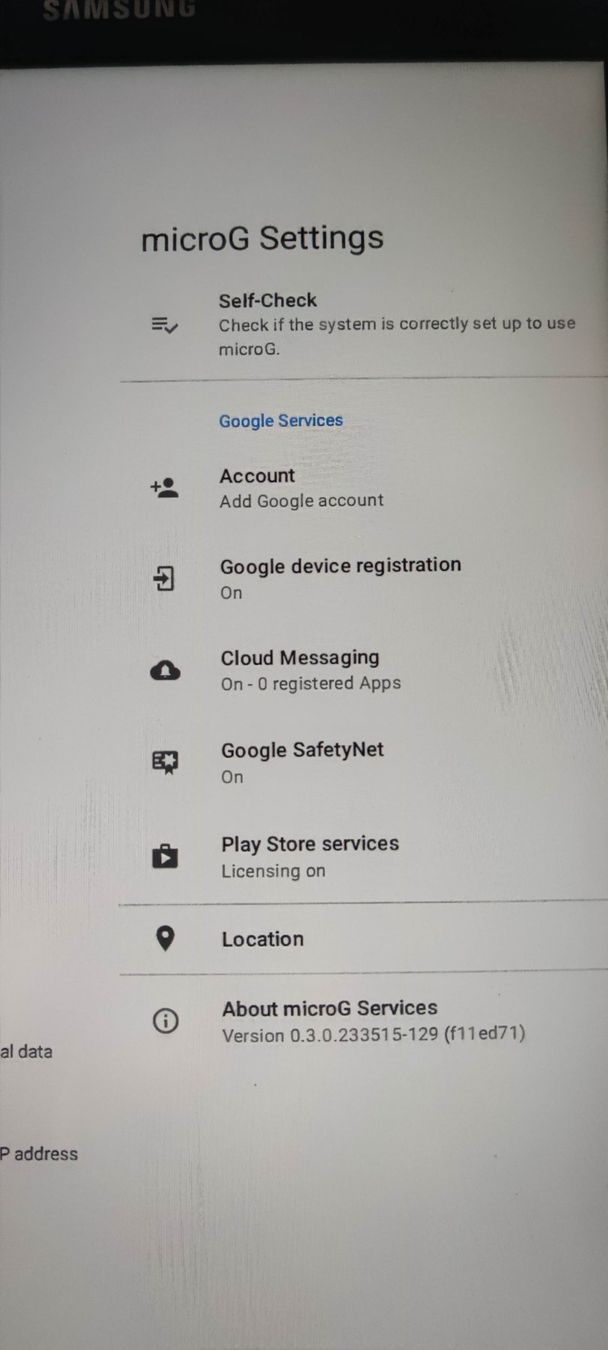The image size is (608, 1350).
Task: Open the Self-Check row
Action: pos(364,325)
